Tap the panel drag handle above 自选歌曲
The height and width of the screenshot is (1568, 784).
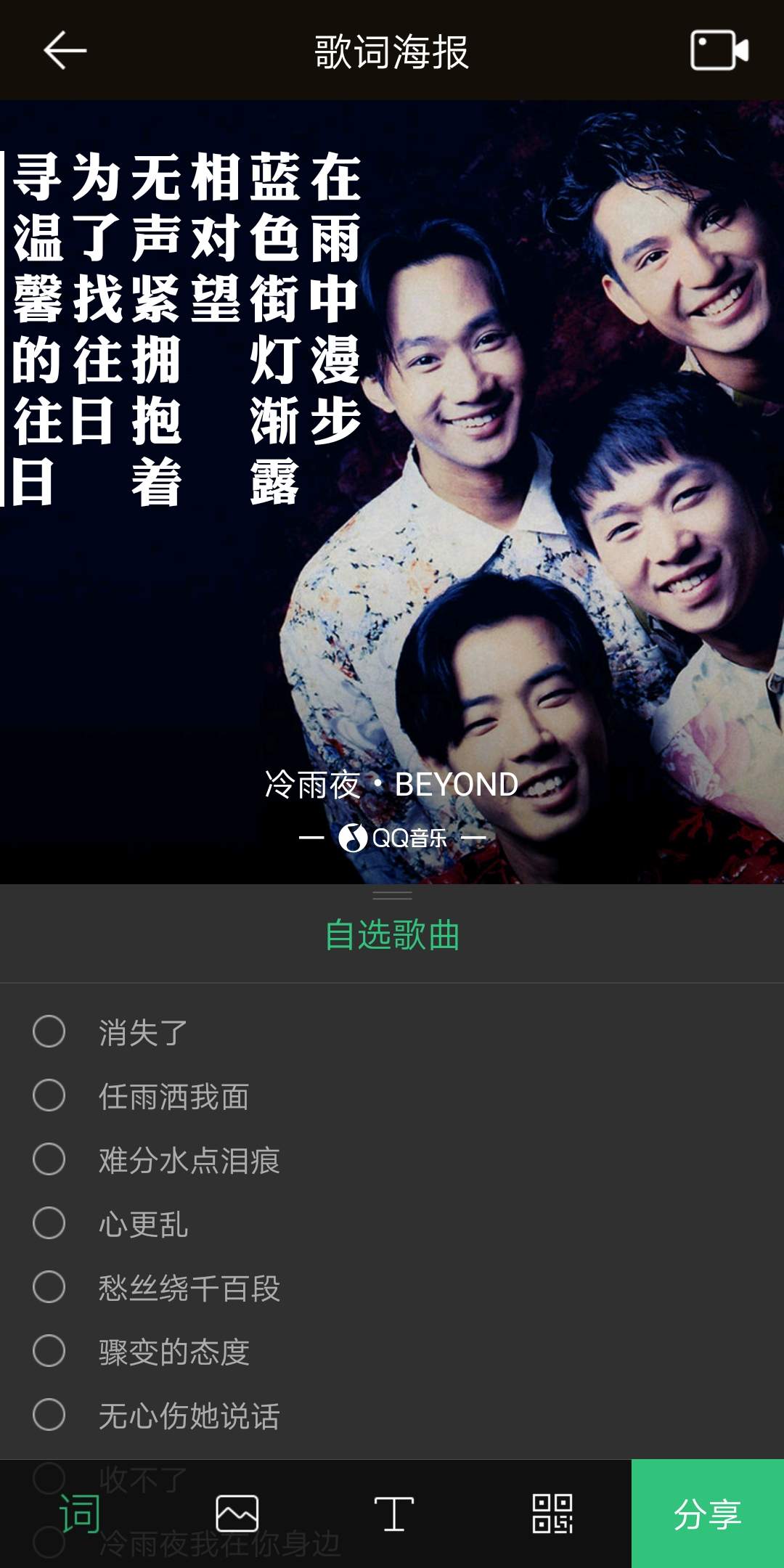[x=392, y=896]
